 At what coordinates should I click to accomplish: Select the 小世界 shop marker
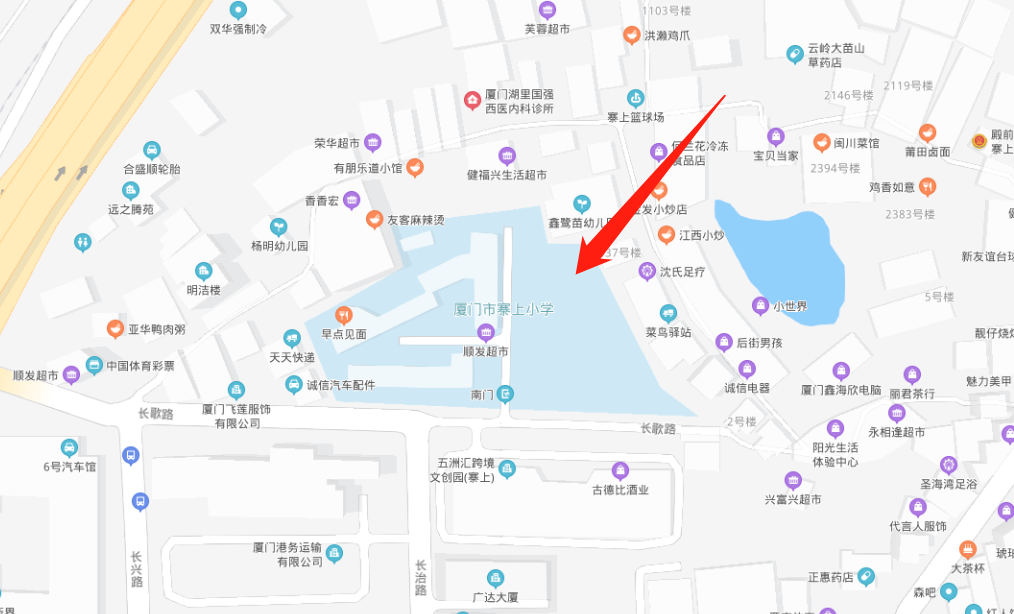[760, 305]
